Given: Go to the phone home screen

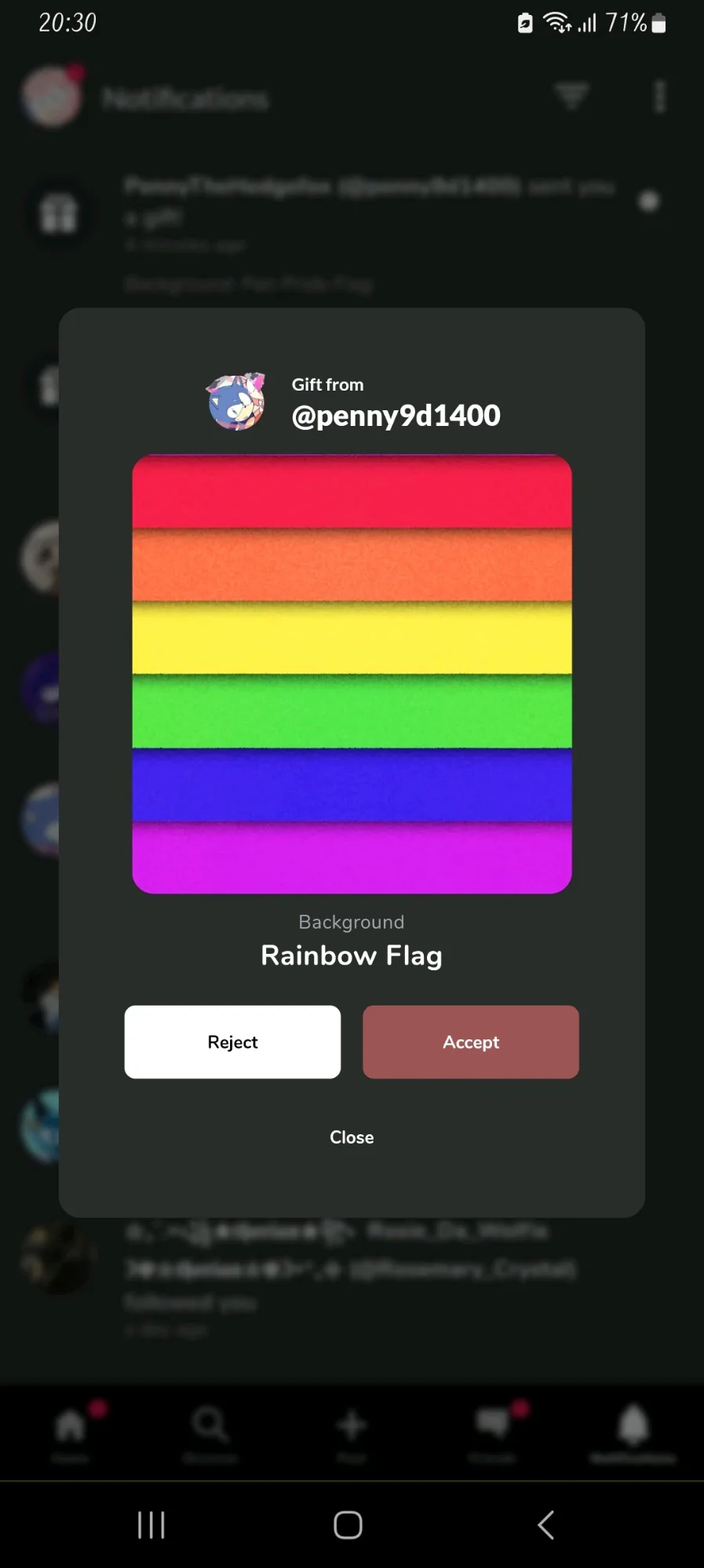Looking at the screenshot, I should (348, 1525).
